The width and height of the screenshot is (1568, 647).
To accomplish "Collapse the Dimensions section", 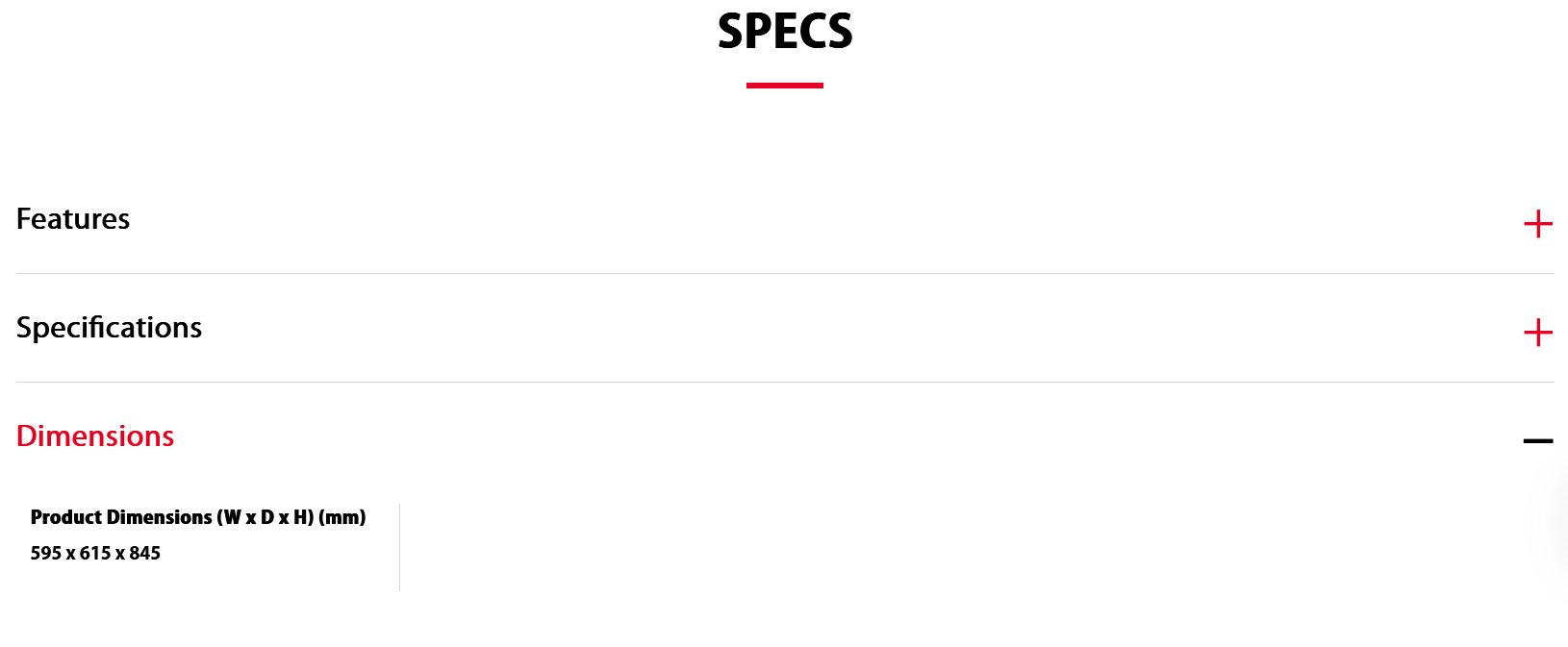I will tap(1538, 441).
